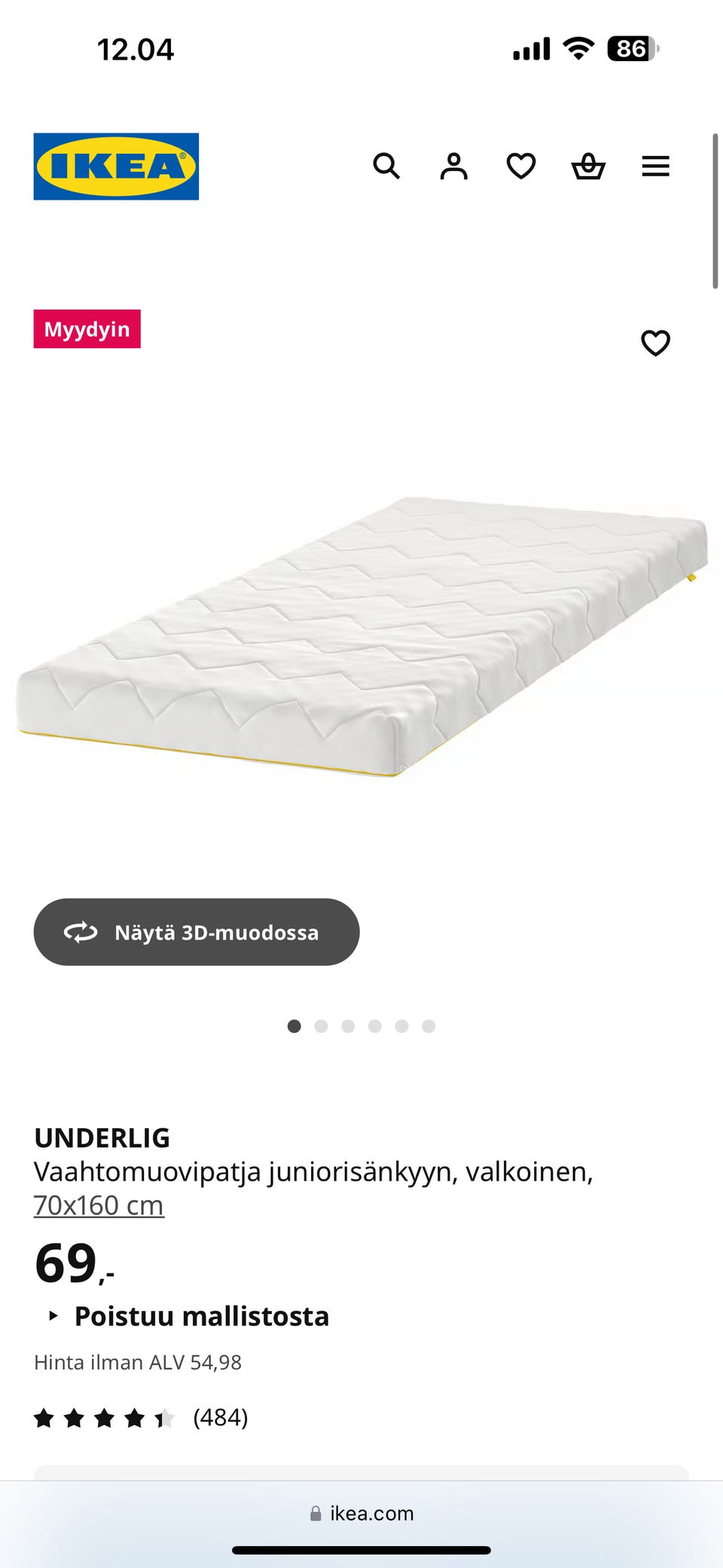Tap the ikea.com address bar
This screenshot has width=723, height=1568.
[361, 1513]
